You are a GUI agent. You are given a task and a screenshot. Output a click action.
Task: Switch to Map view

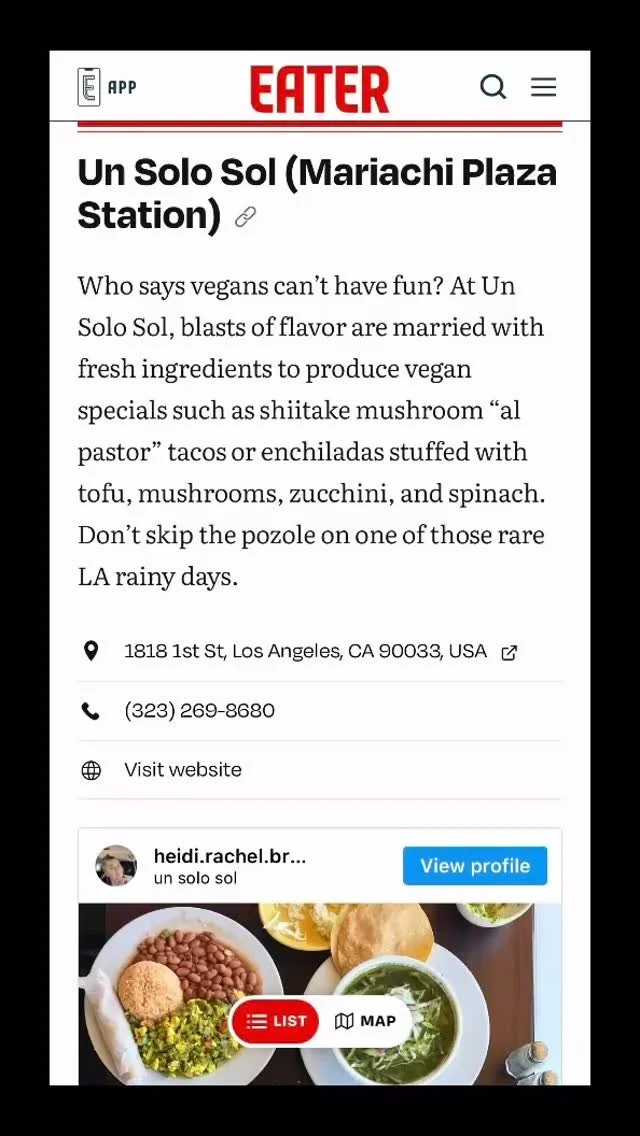coord(366,1021)
